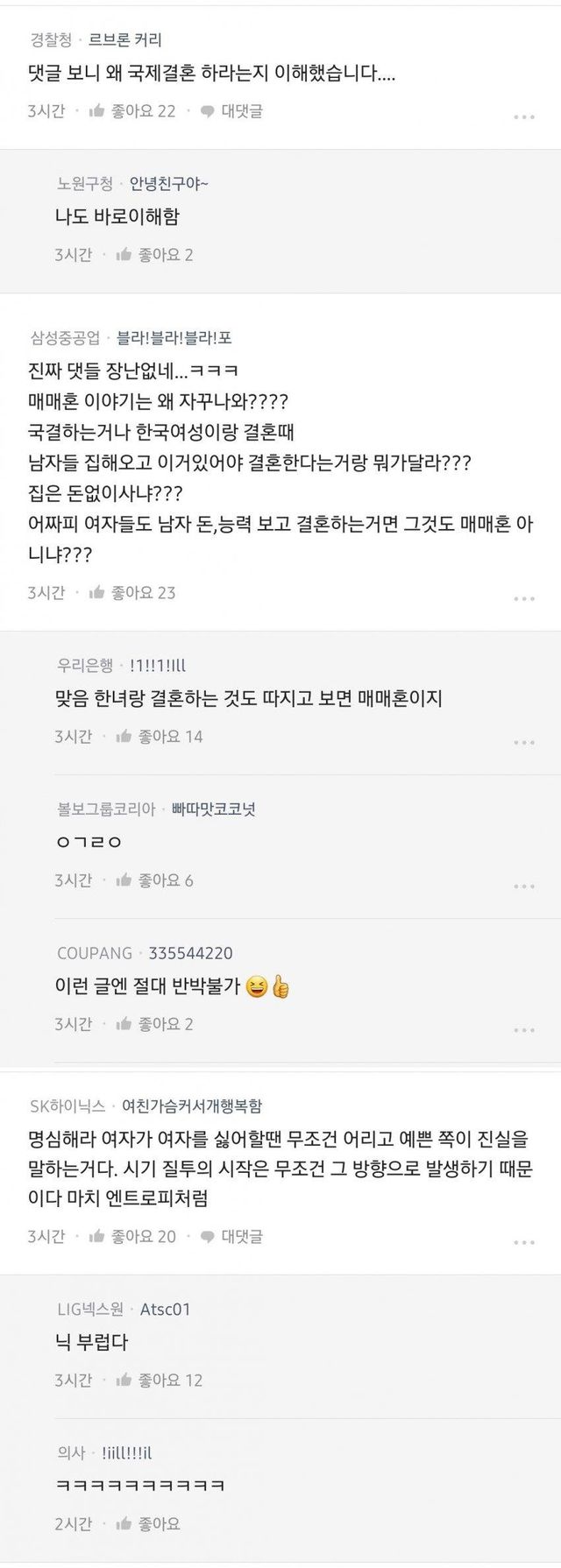This screenshot has height=1568, width=561.
Task: Like Atsc01's reply
Action: click(x=159, y=1381)
